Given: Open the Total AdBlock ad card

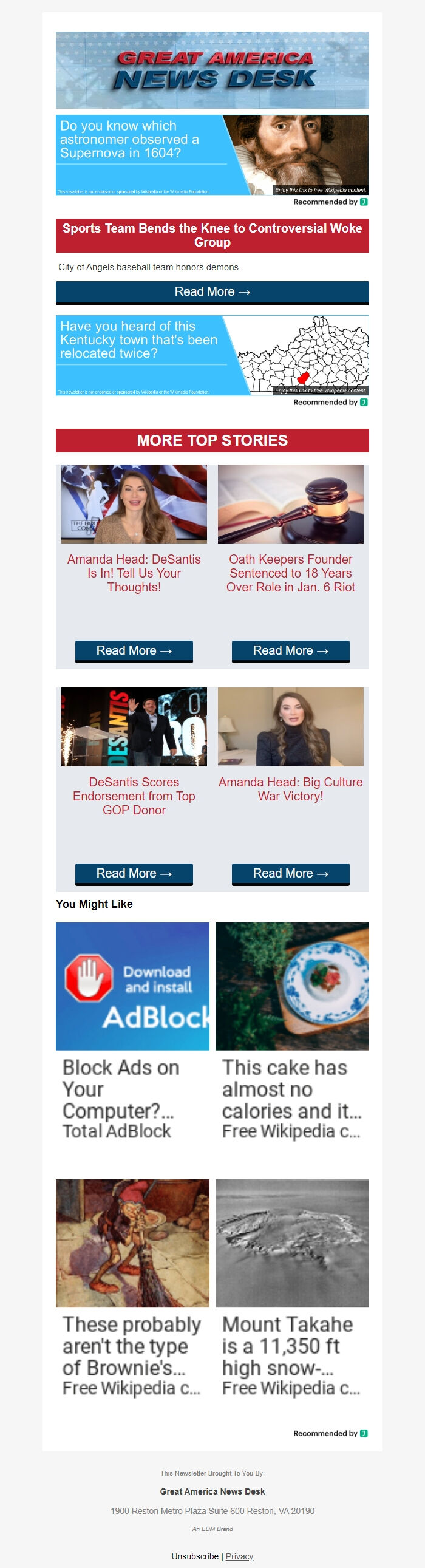Looking at the screenshot, I should 132,1031.
